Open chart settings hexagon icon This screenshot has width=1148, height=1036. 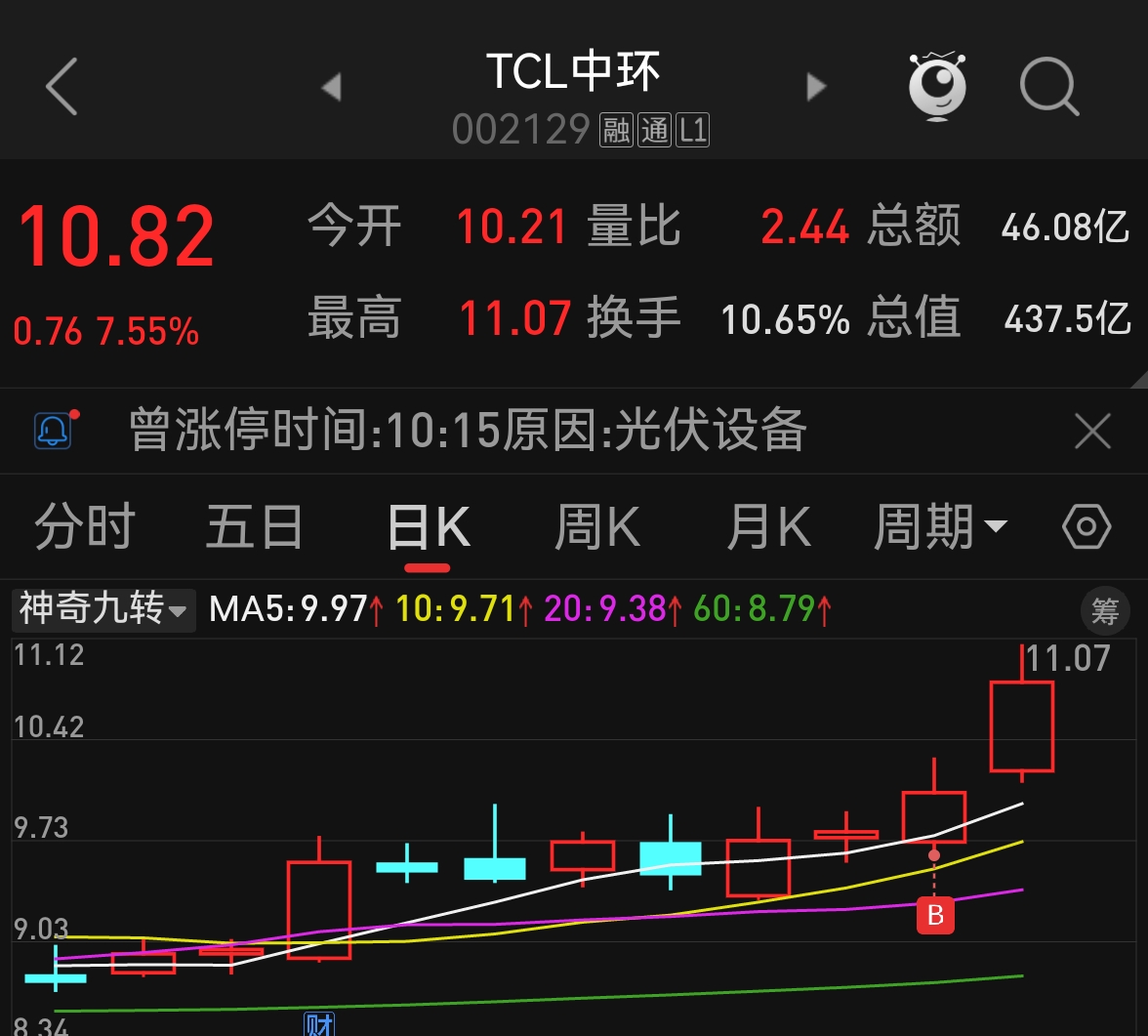click(1086, 528)
